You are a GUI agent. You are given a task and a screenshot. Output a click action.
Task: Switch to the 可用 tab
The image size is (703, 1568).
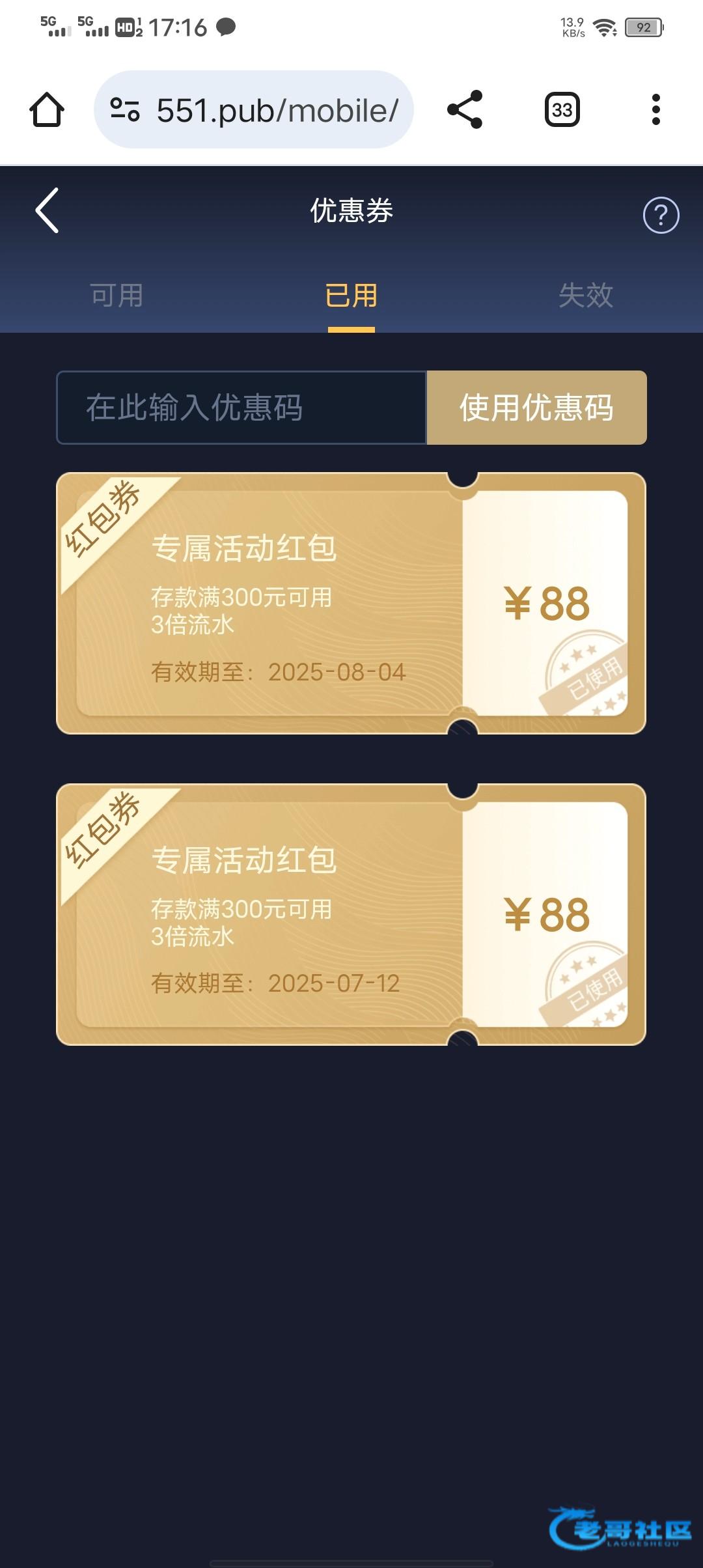click(117, 296)
